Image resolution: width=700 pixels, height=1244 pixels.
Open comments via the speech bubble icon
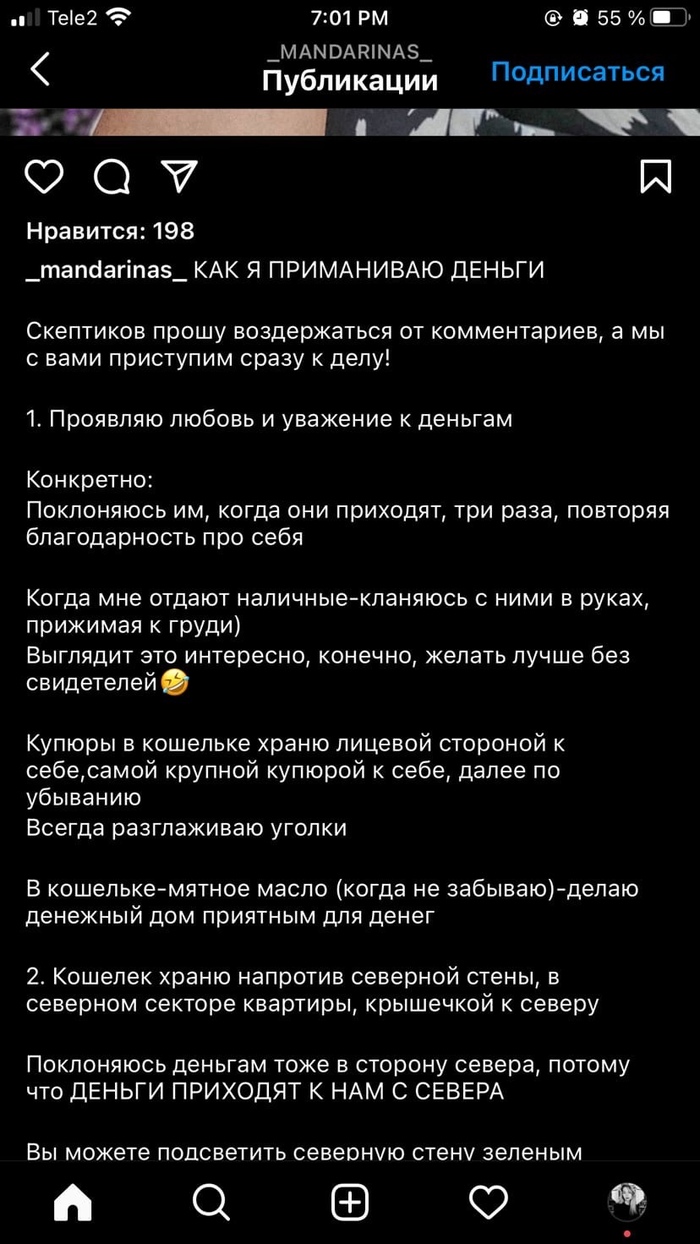(x=111, y=177)
